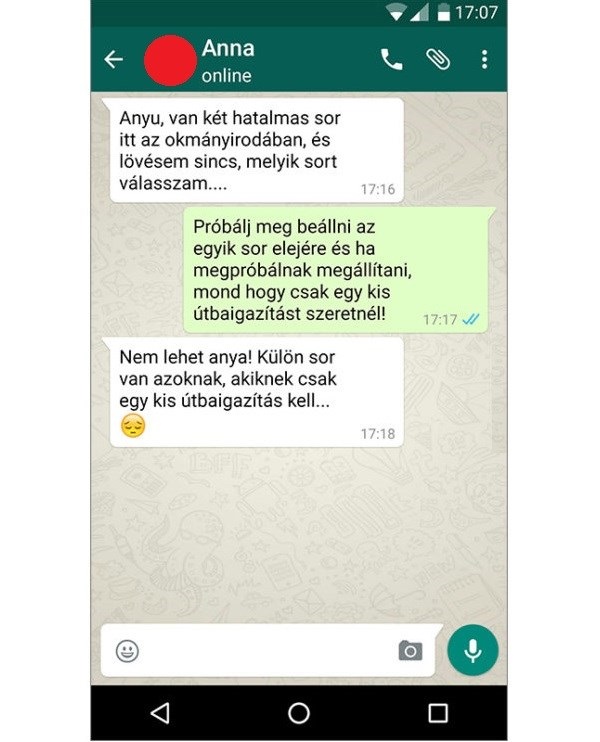
Task: Tap the system home button
Action: (x=299, y=712)
